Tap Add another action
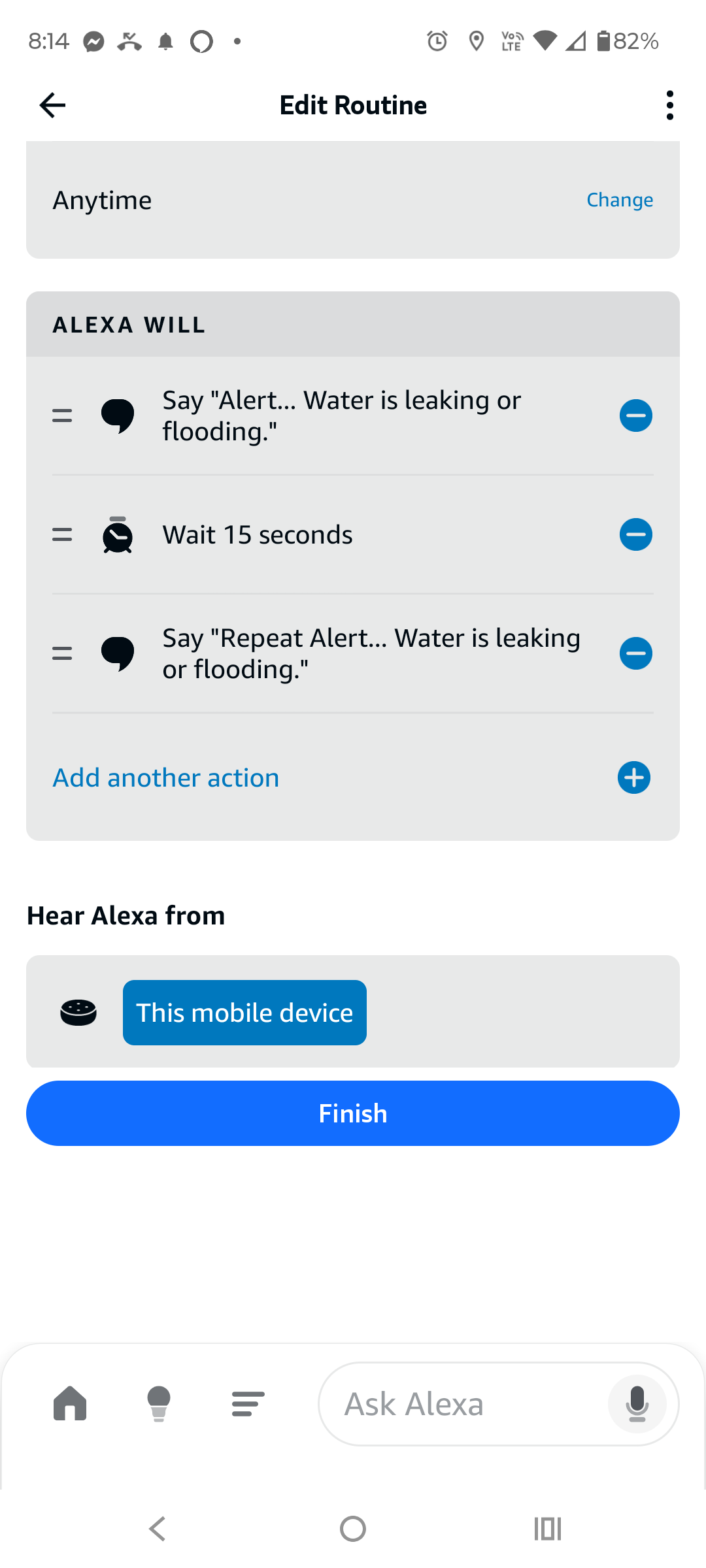Screen dimensions: 706x1568 click(x=166, y=777)
